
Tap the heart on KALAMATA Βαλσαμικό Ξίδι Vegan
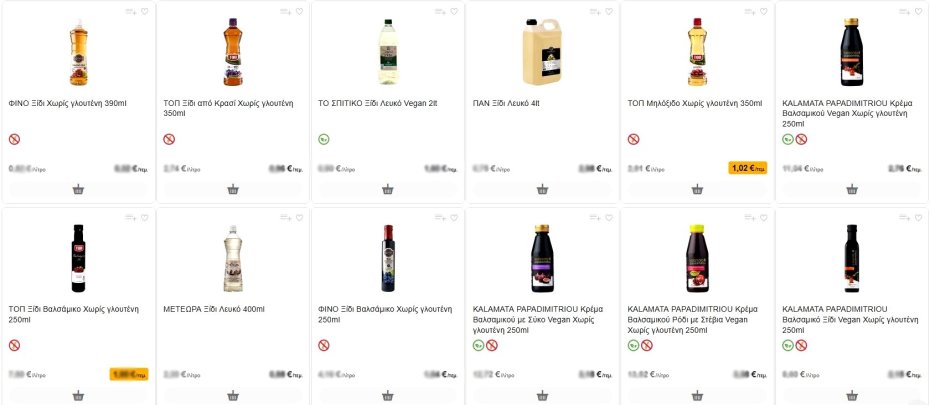coord(918,217)
